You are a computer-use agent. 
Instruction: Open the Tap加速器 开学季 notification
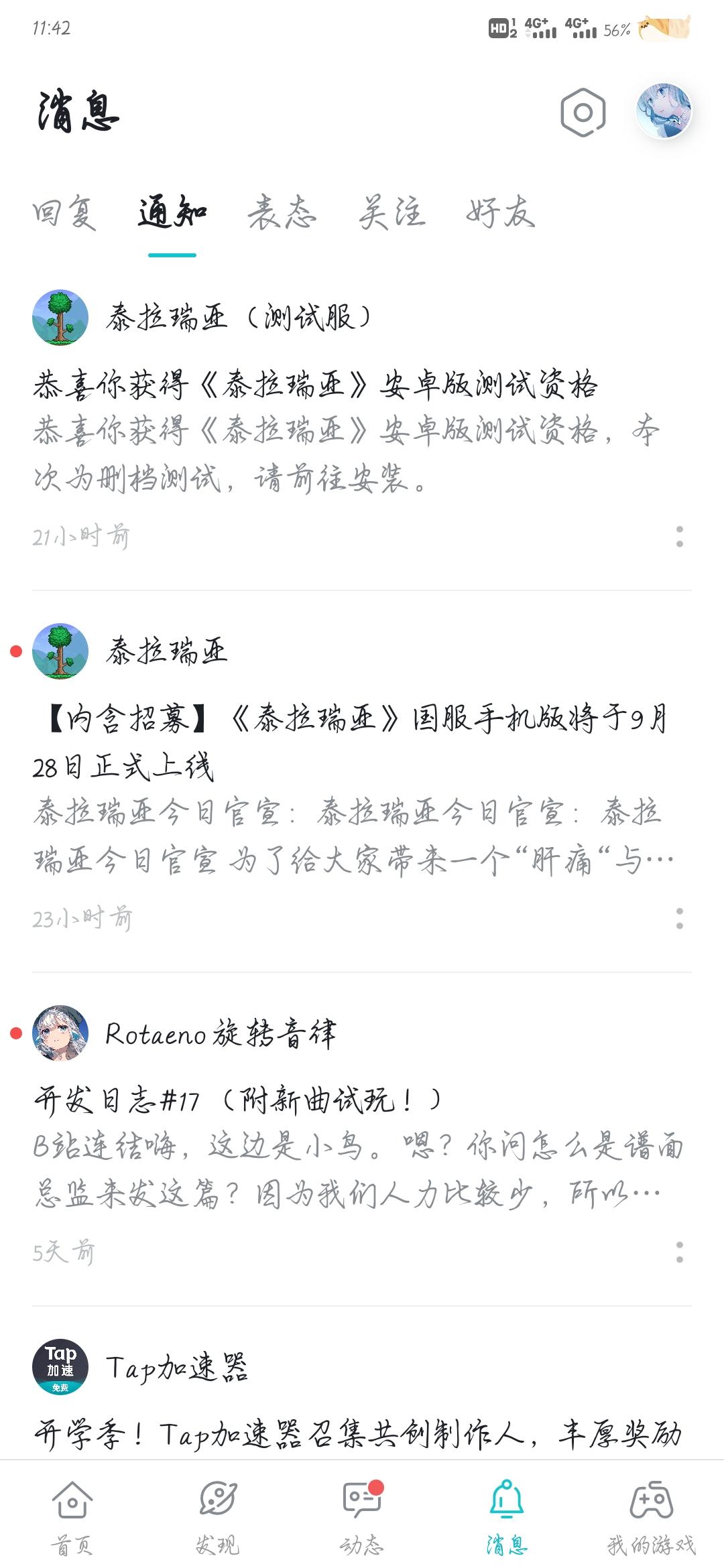(x=355, y=1434)
